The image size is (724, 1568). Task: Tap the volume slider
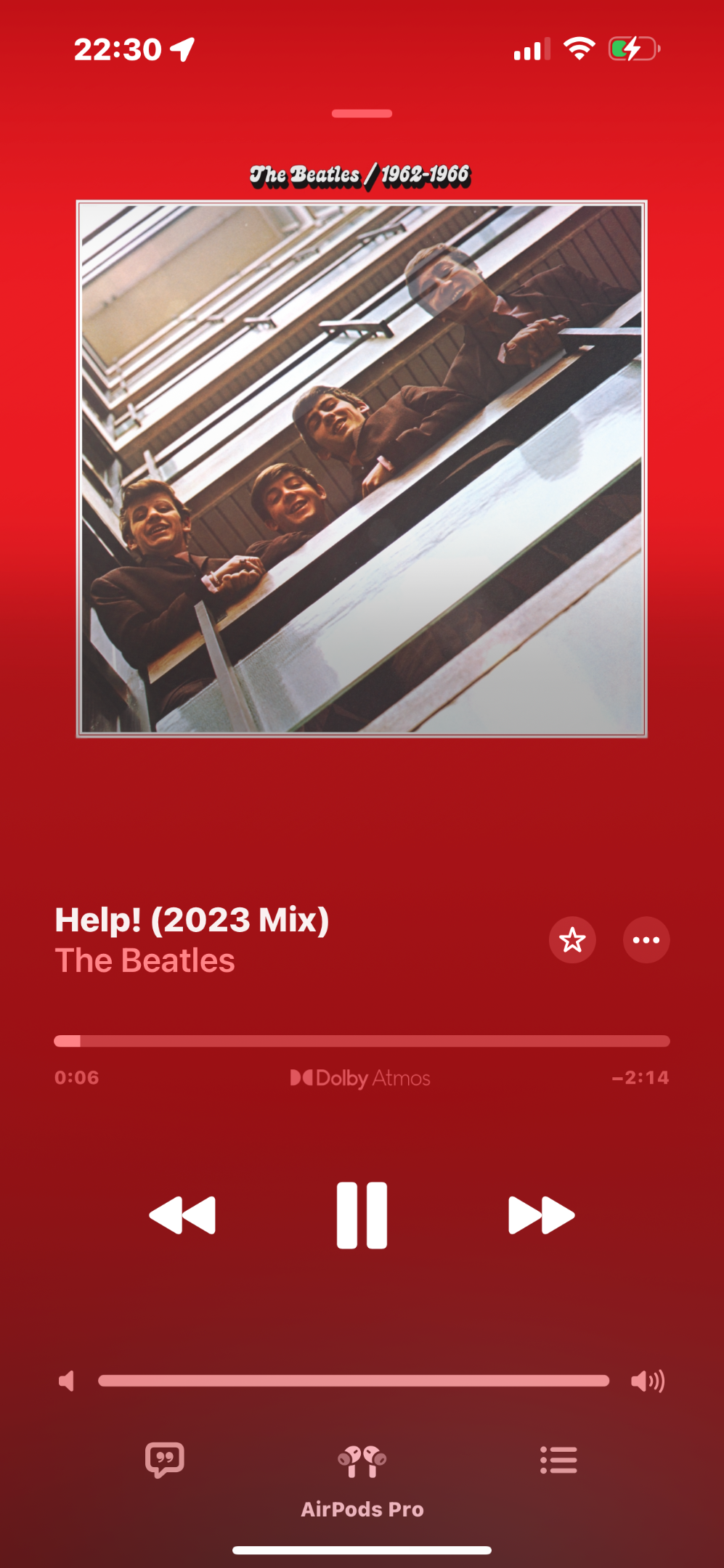click(354, 1381)
